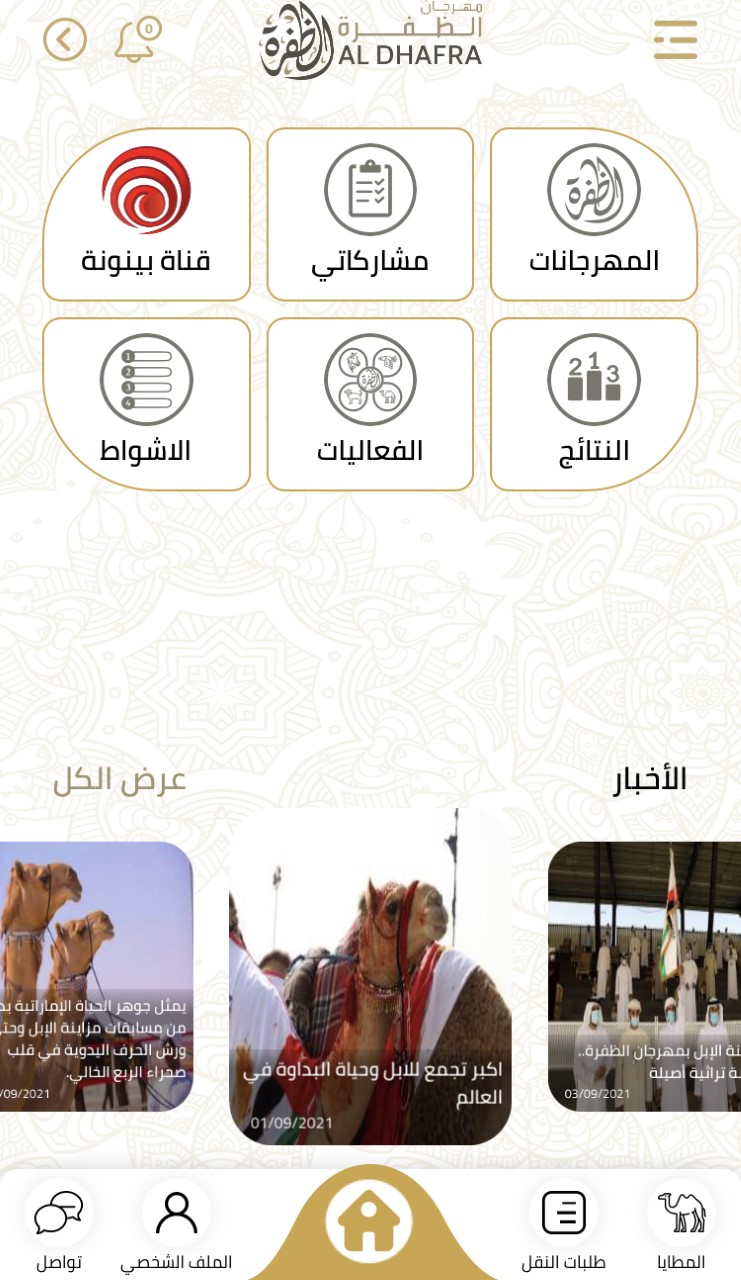Open the الأخبار news heading
The width and height of the screenshot is (741, 1280).
[x=648, y=780]
